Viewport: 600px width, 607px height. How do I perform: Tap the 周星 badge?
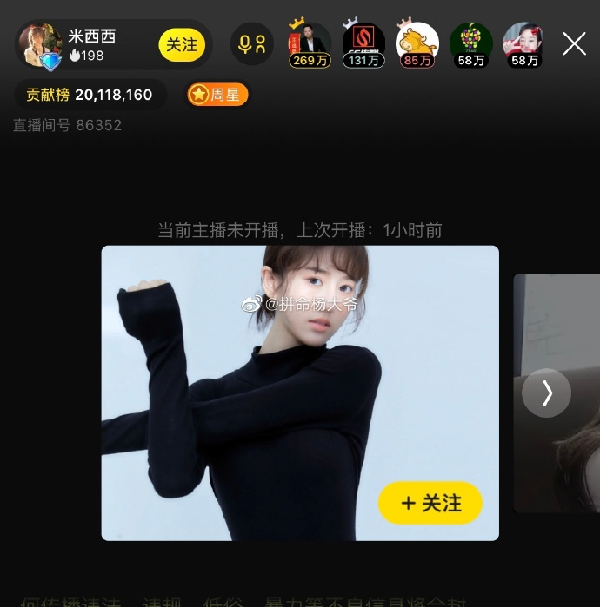coord(217,95)
